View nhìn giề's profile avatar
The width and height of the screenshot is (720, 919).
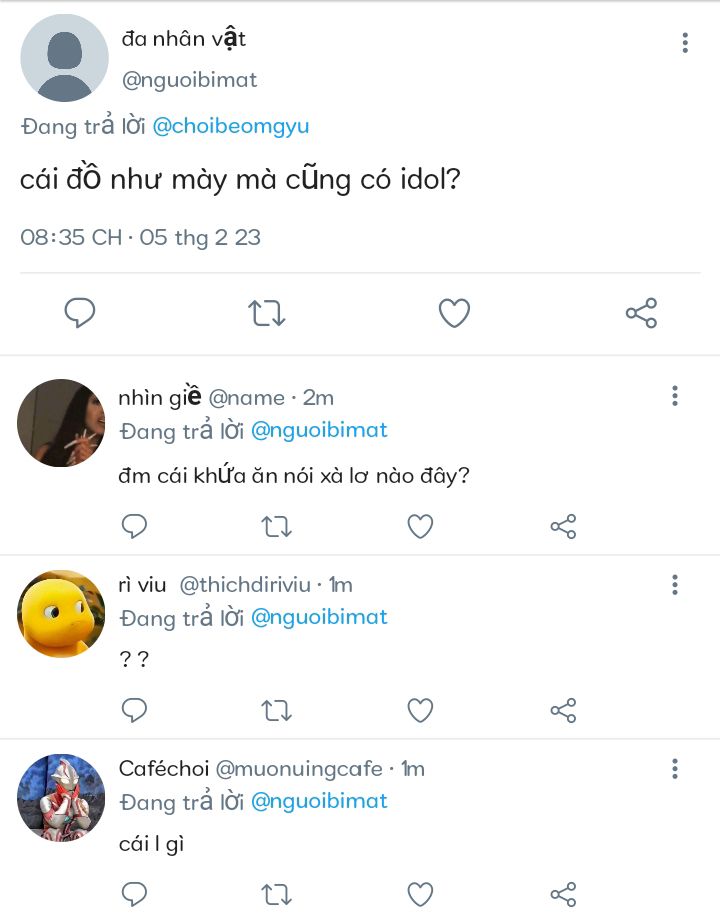(x=61, y=423)
